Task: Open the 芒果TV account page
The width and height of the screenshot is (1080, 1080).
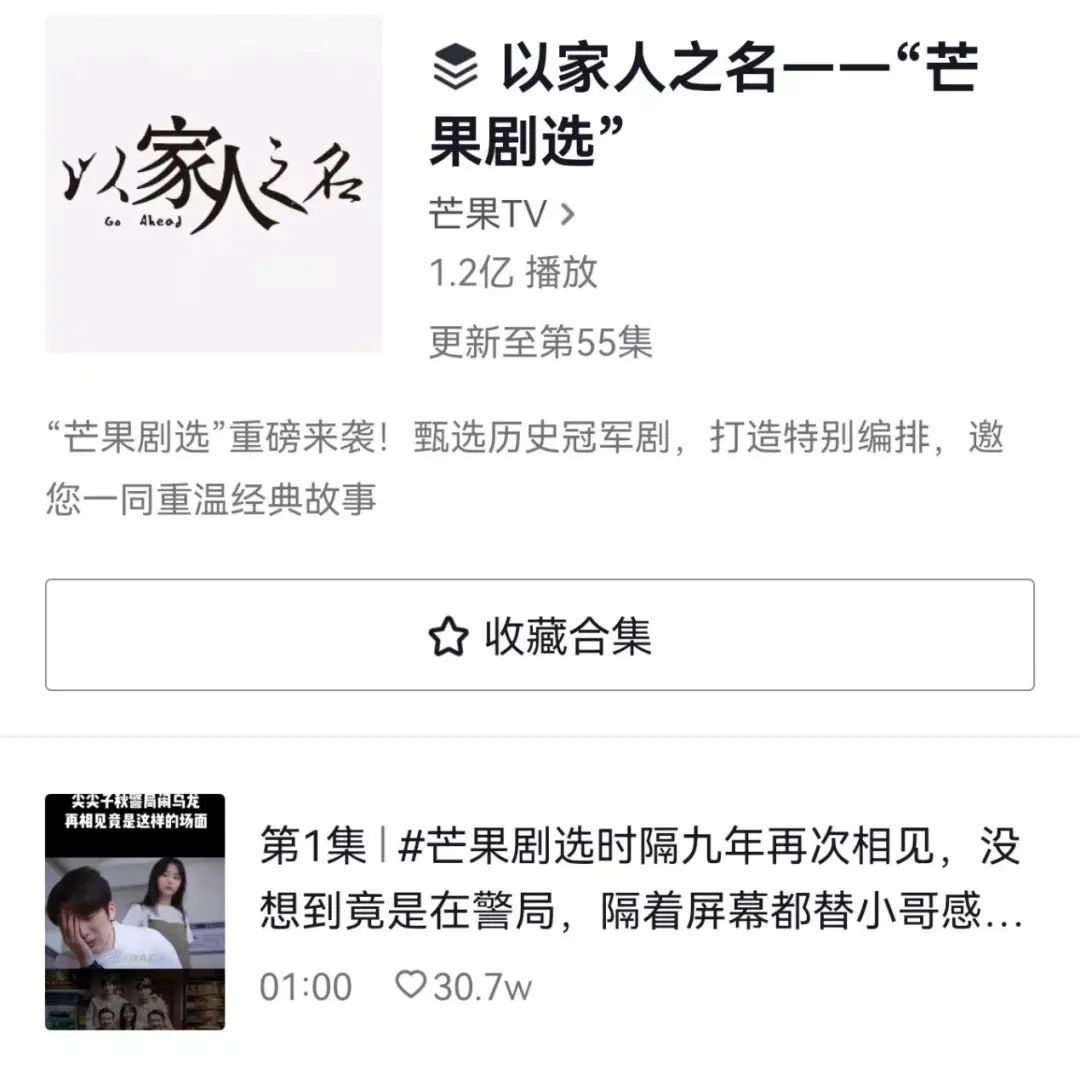Action: click(x=502, y=214)
